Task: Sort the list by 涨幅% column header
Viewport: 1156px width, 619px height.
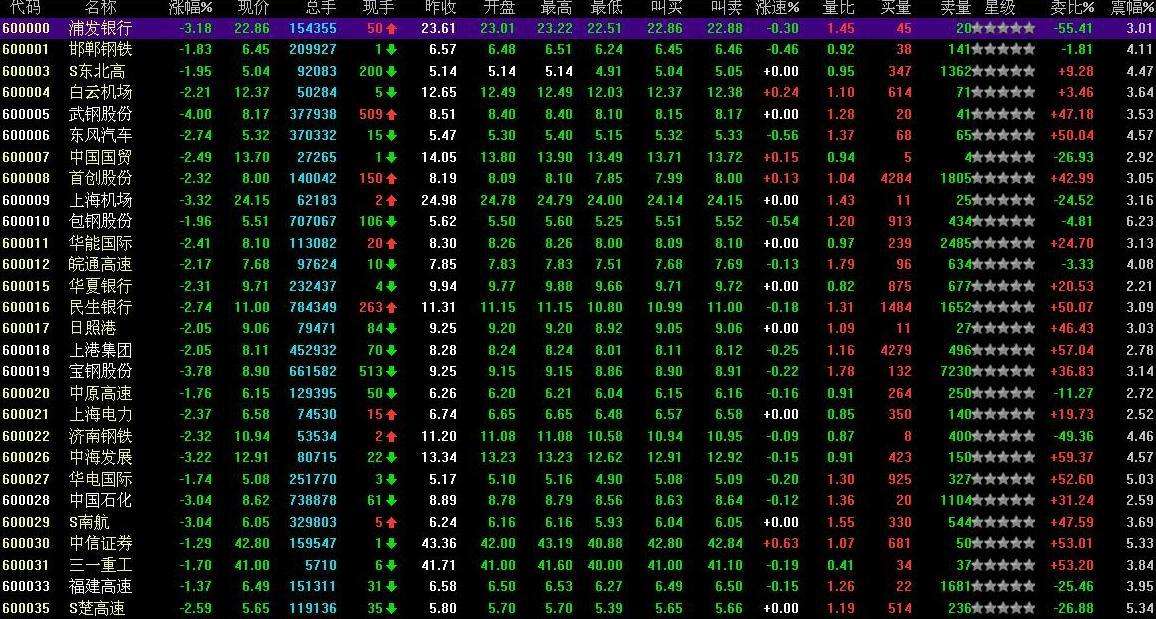Action: point(190,8)
